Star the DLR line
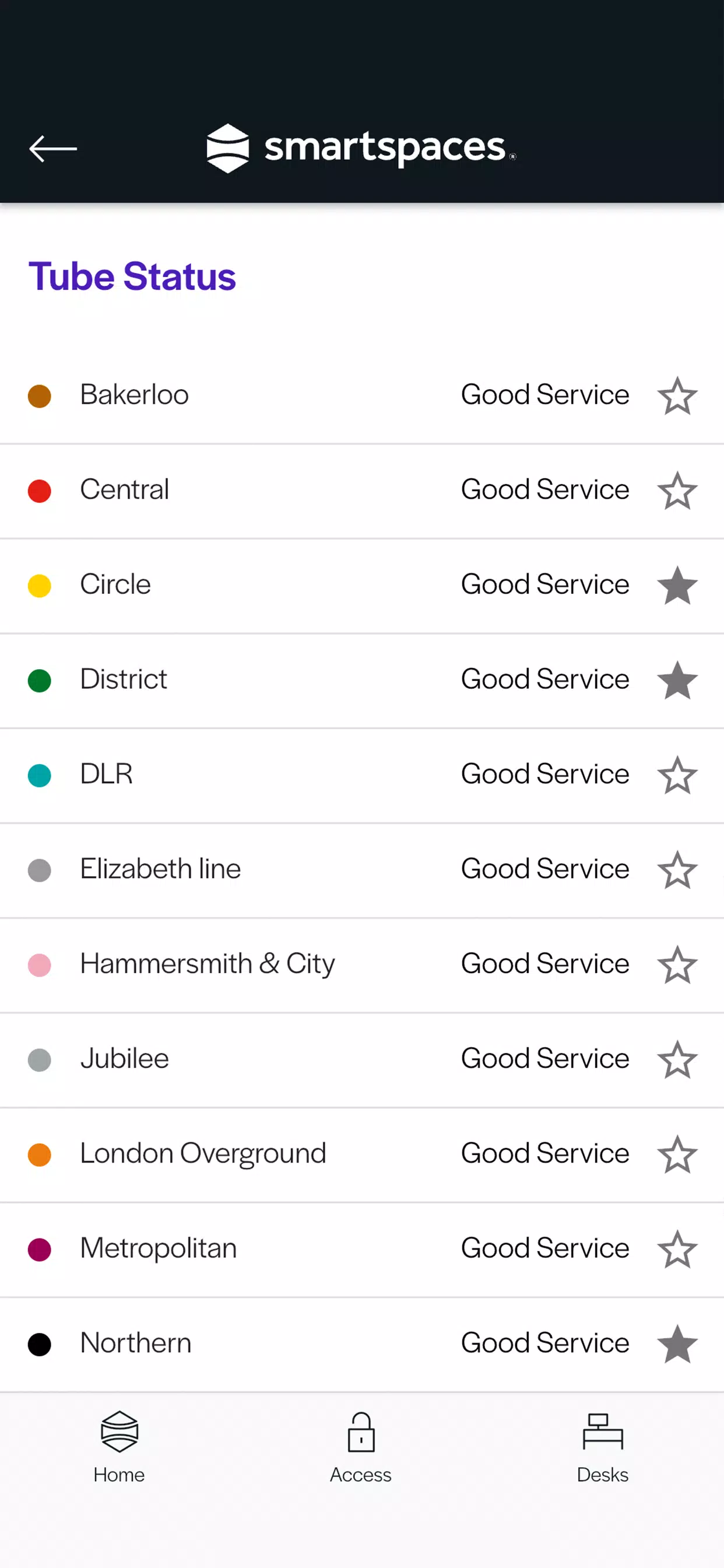Image resolution: width=724 pixels, height=1568 pixels. click(x=677, y=775)
